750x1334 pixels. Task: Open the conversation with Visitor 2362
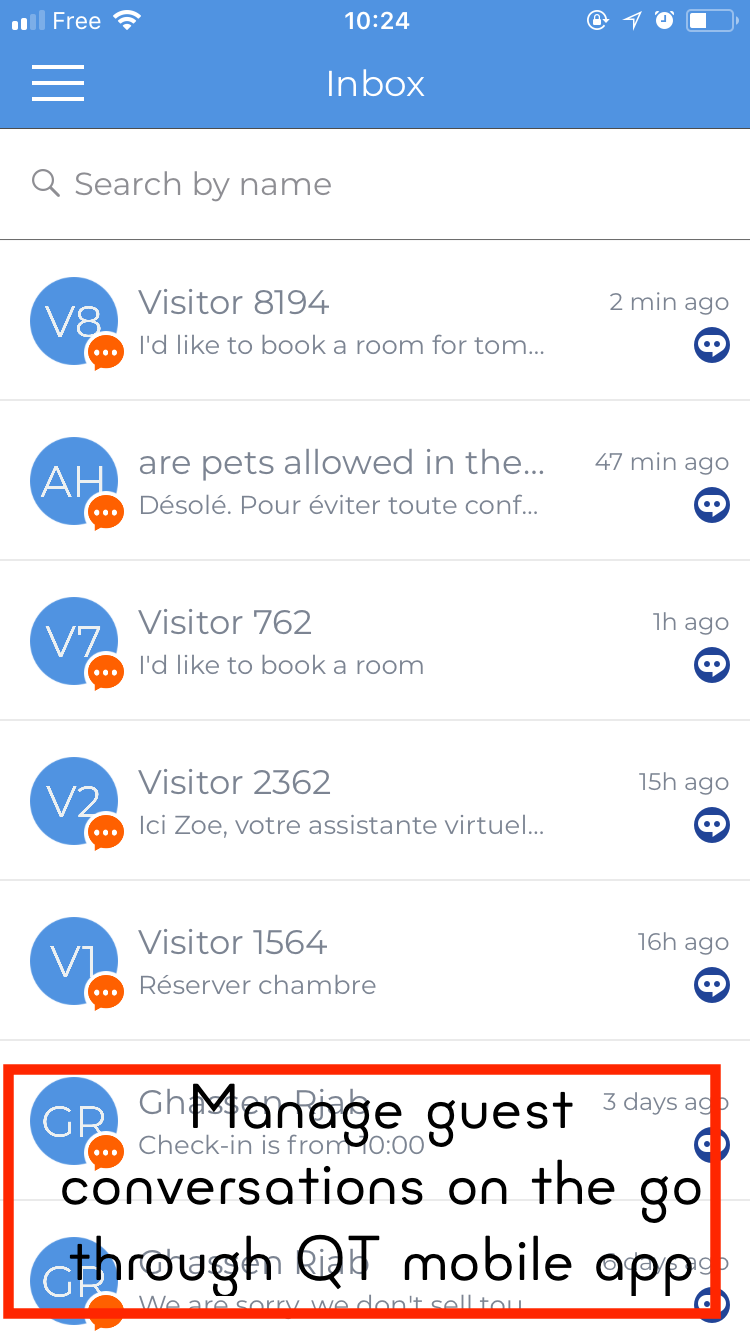(x=375, y=801)
